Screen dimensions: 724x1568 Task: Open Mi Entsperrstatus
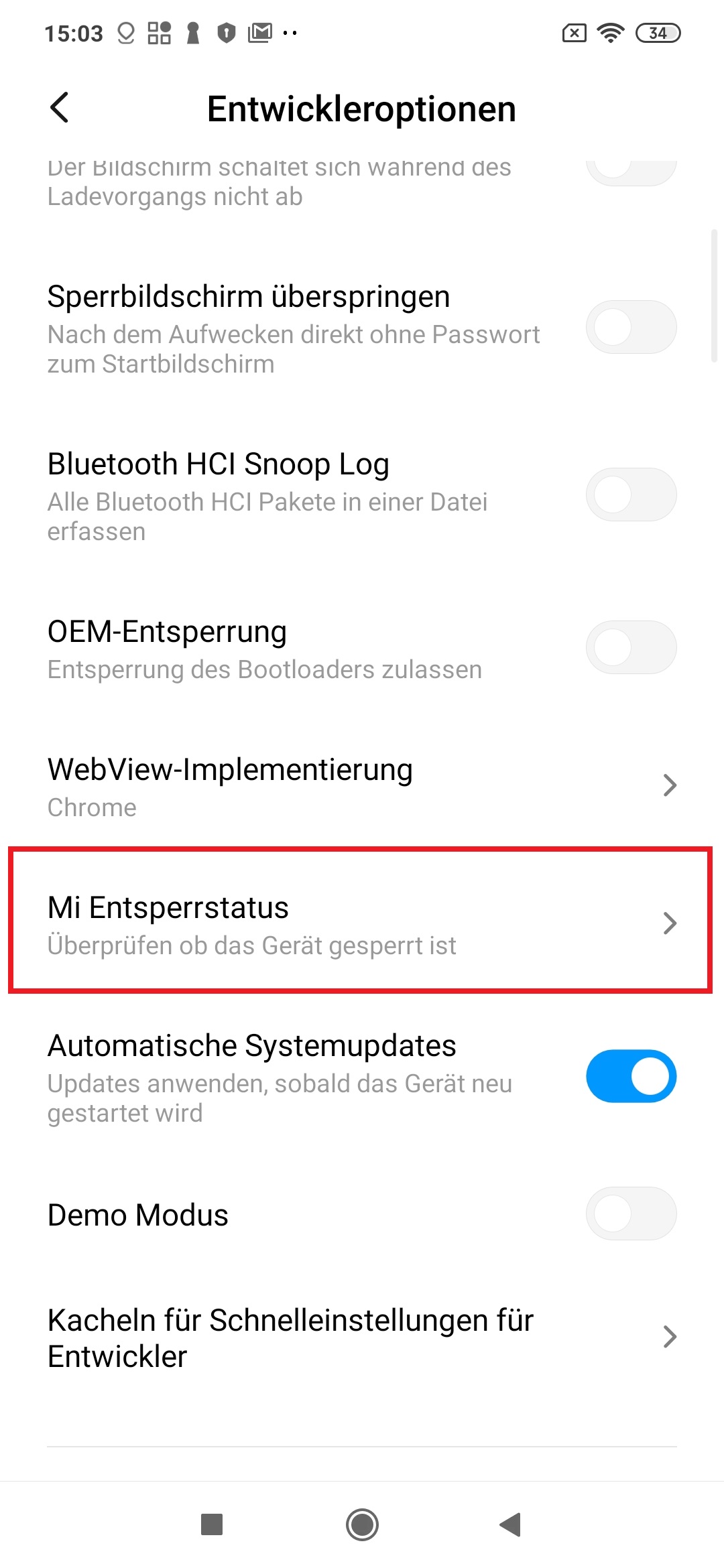click(362, 922)
